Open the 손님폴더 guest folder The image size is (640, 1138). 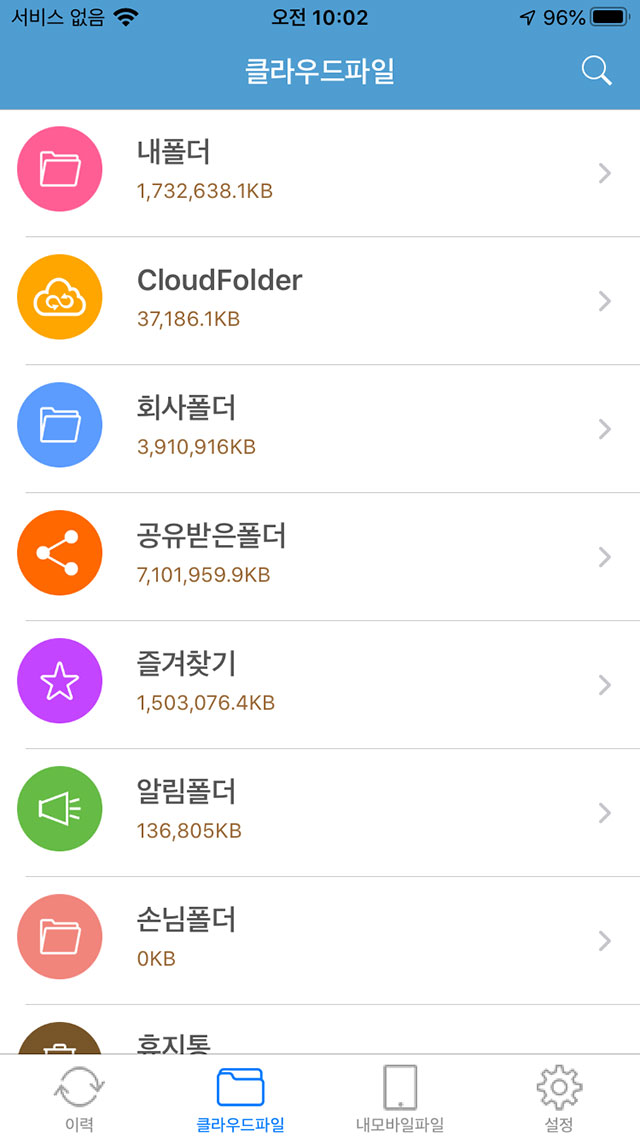coord(320,940)
